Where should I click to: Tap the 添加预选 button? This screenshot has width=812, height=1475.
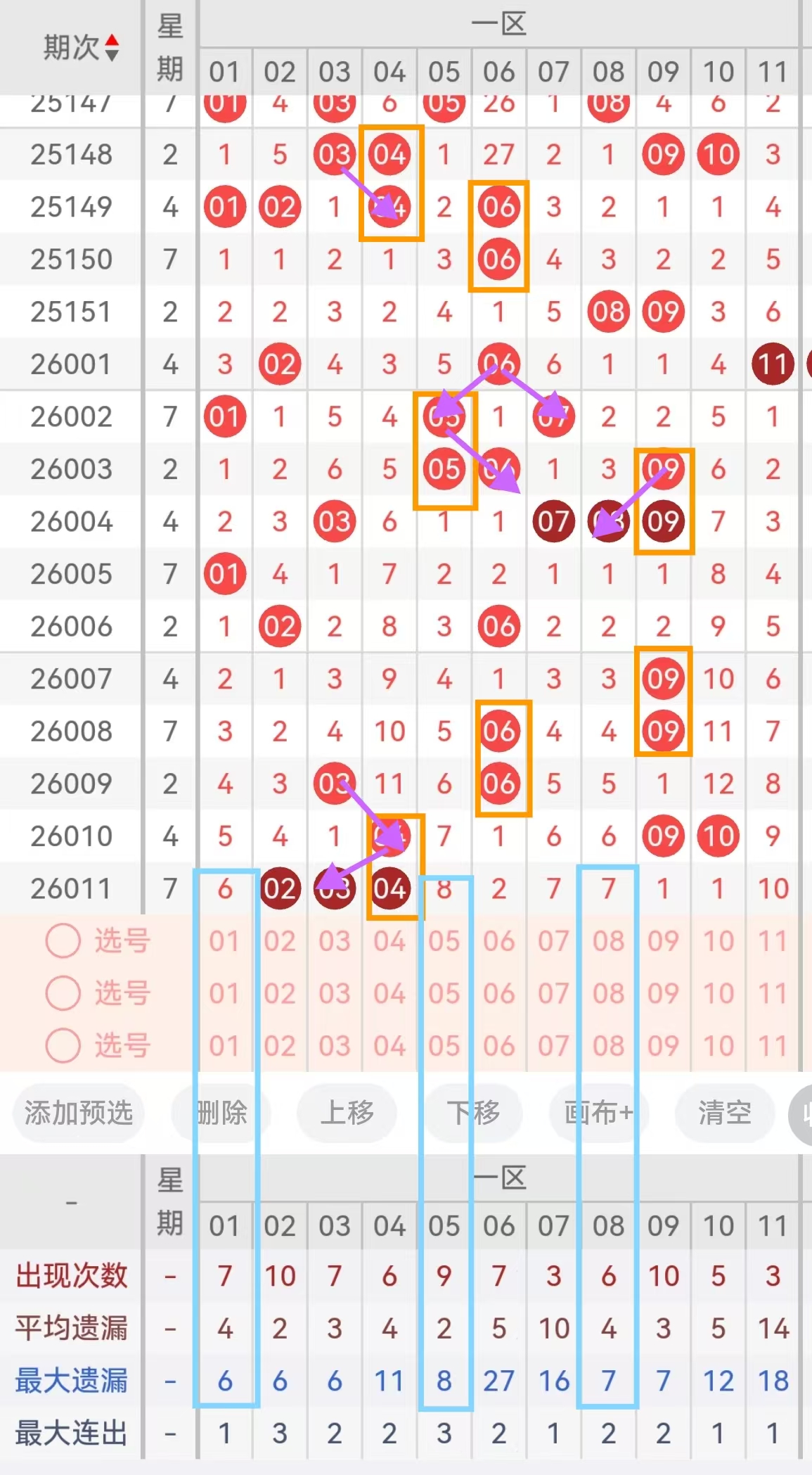(79, 1113)
